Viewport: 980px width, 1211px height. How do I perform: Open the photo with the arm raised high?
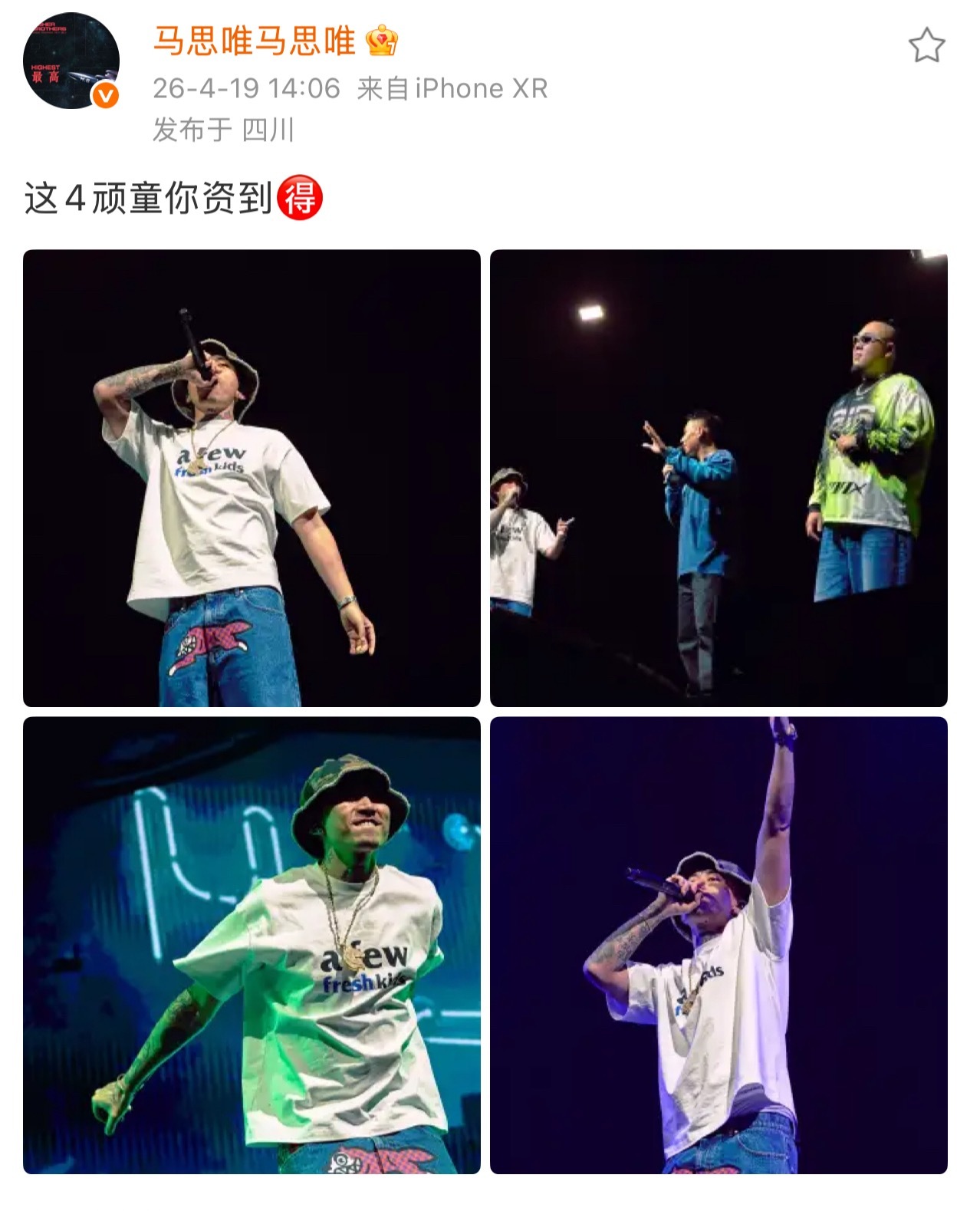[x=719, y=945]
